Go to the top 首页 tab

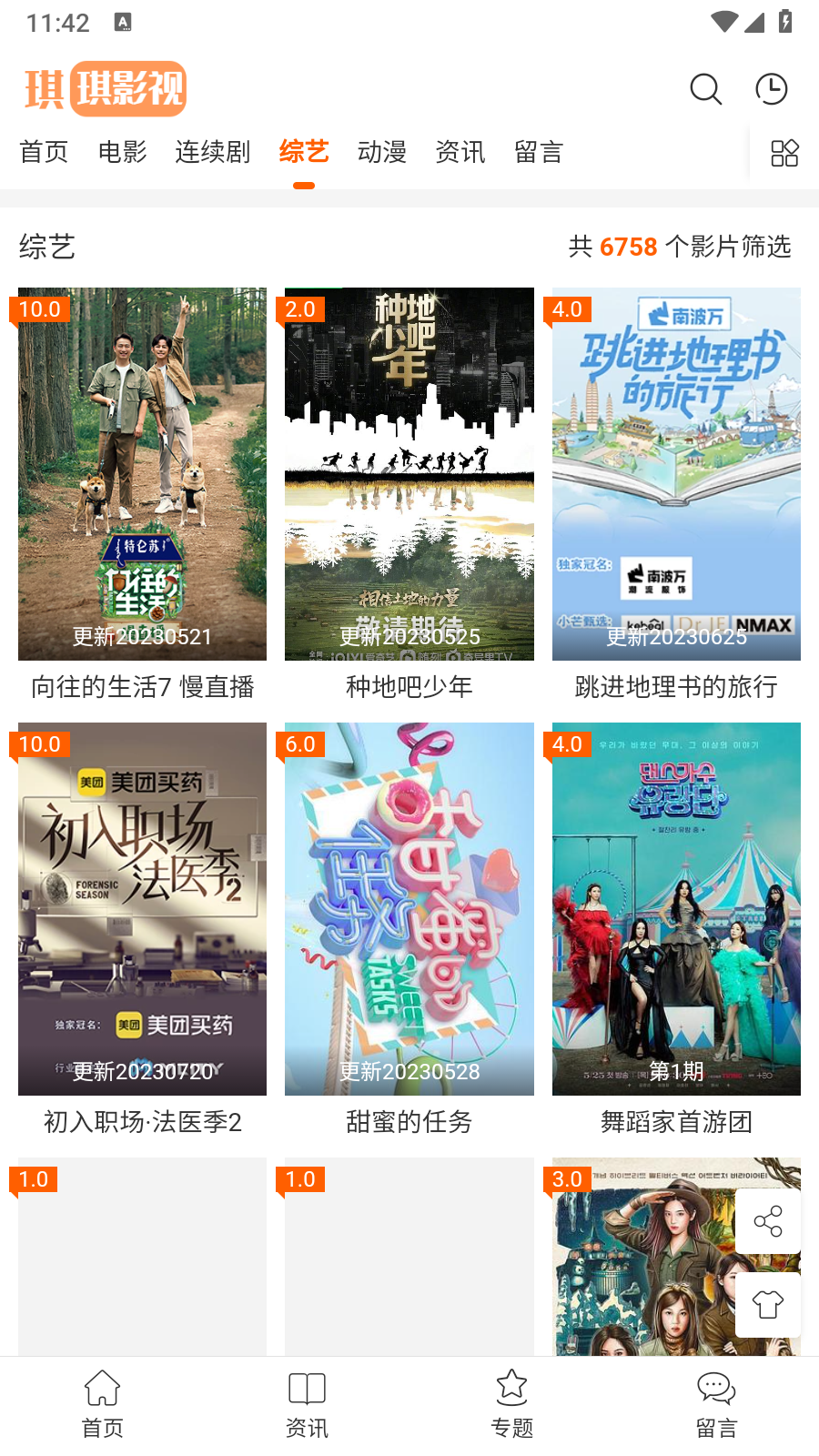tap(44, 152)
